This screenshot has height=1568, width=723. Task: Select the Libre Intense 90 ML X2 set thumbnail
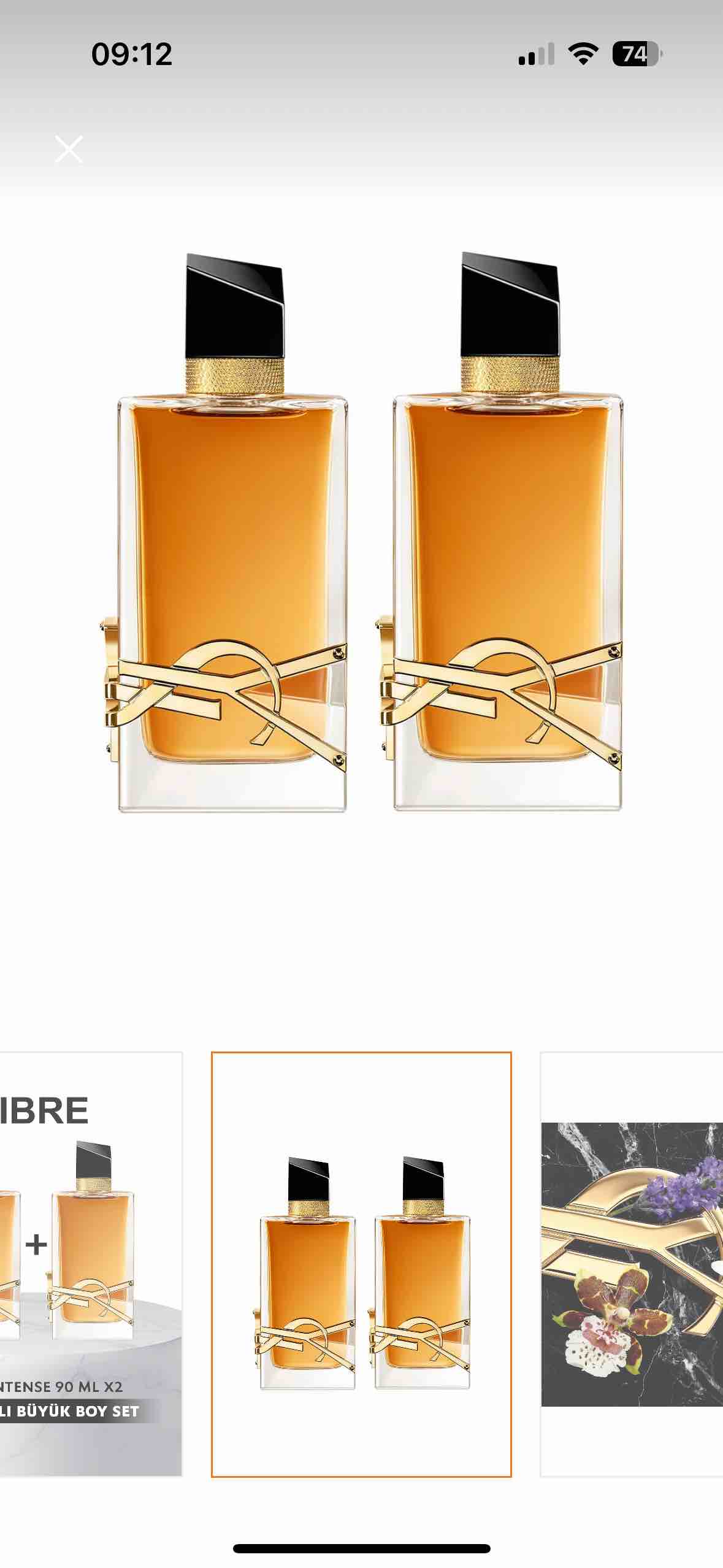point(91,1264)
